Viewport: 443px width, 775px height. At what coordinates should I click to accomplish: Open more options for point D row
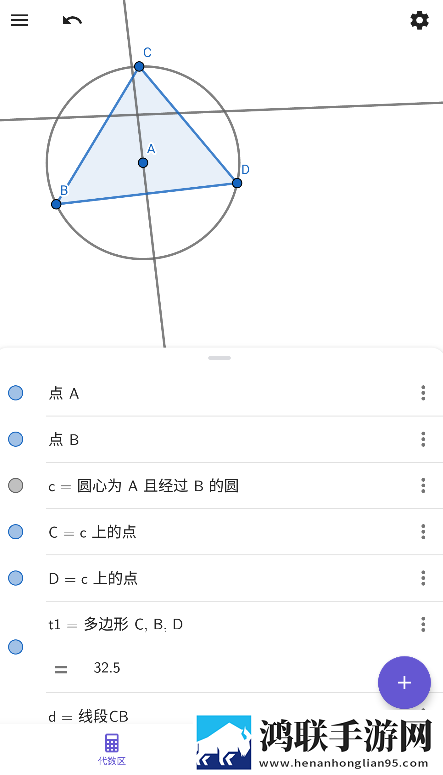(x=423, y=577)
